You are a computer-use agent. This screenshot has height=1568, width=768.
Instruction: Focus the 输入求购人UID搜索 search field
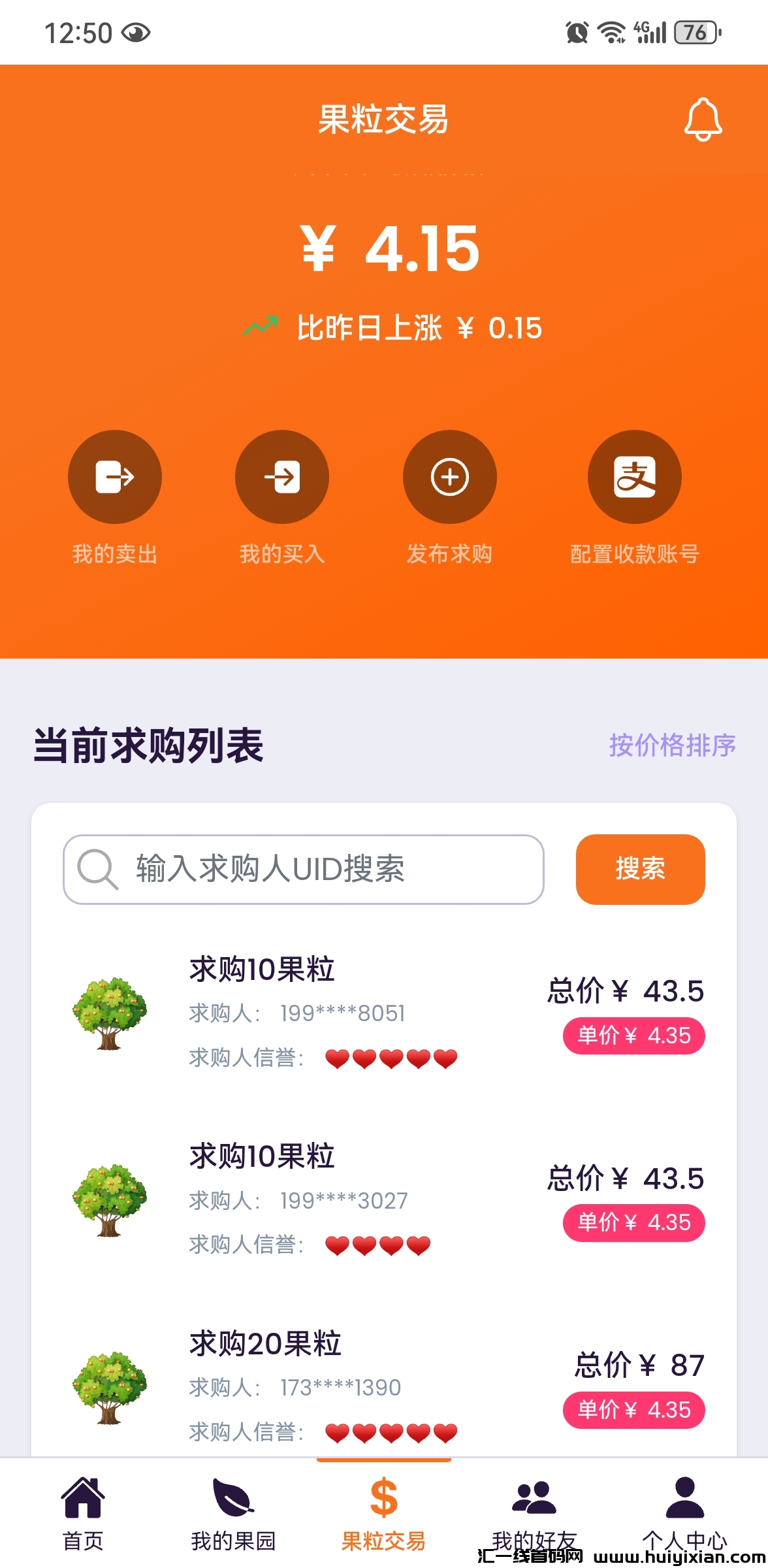click(x=304, y=869)
